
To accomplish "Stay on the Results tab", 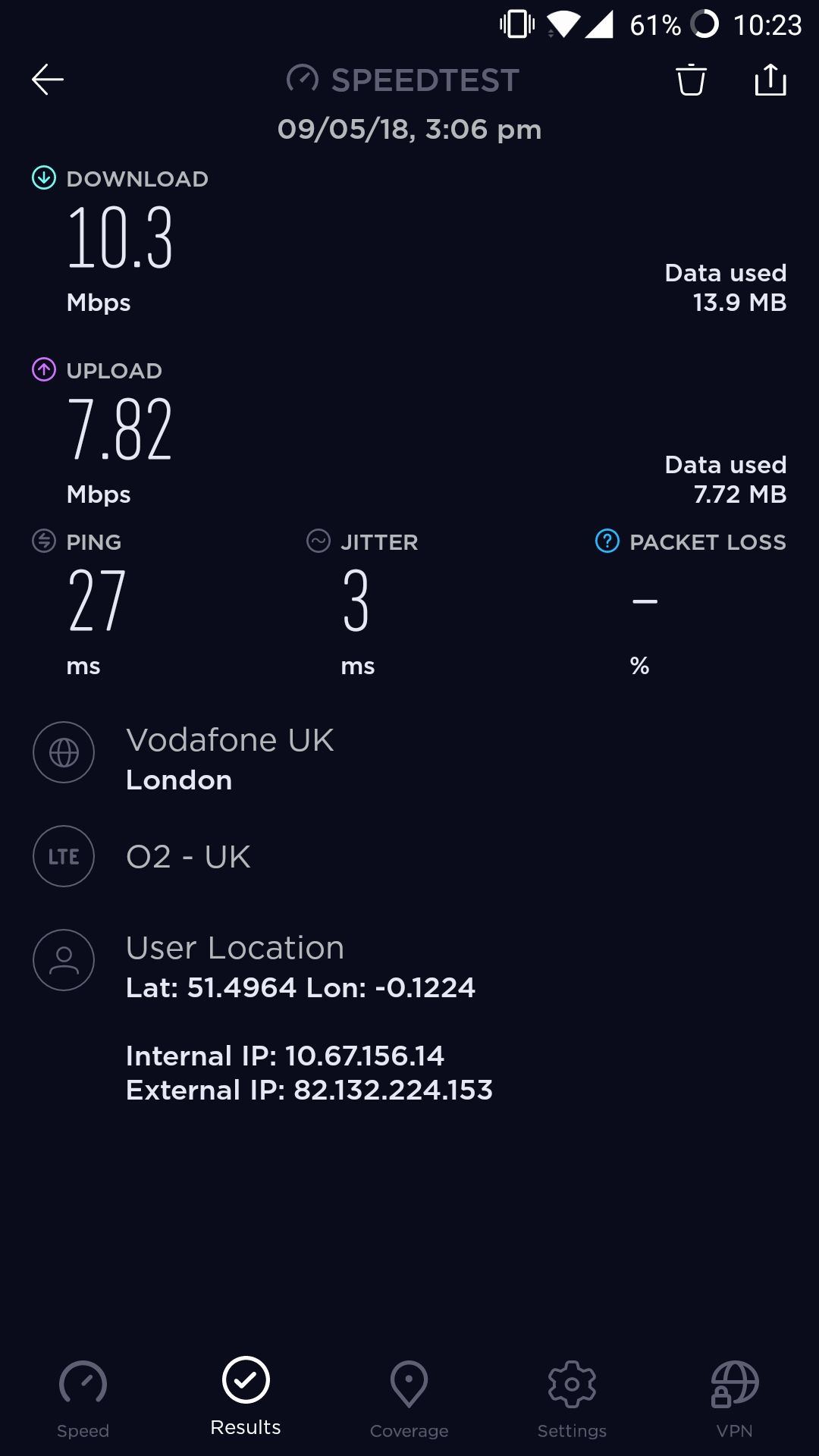I will (246, 1395).
